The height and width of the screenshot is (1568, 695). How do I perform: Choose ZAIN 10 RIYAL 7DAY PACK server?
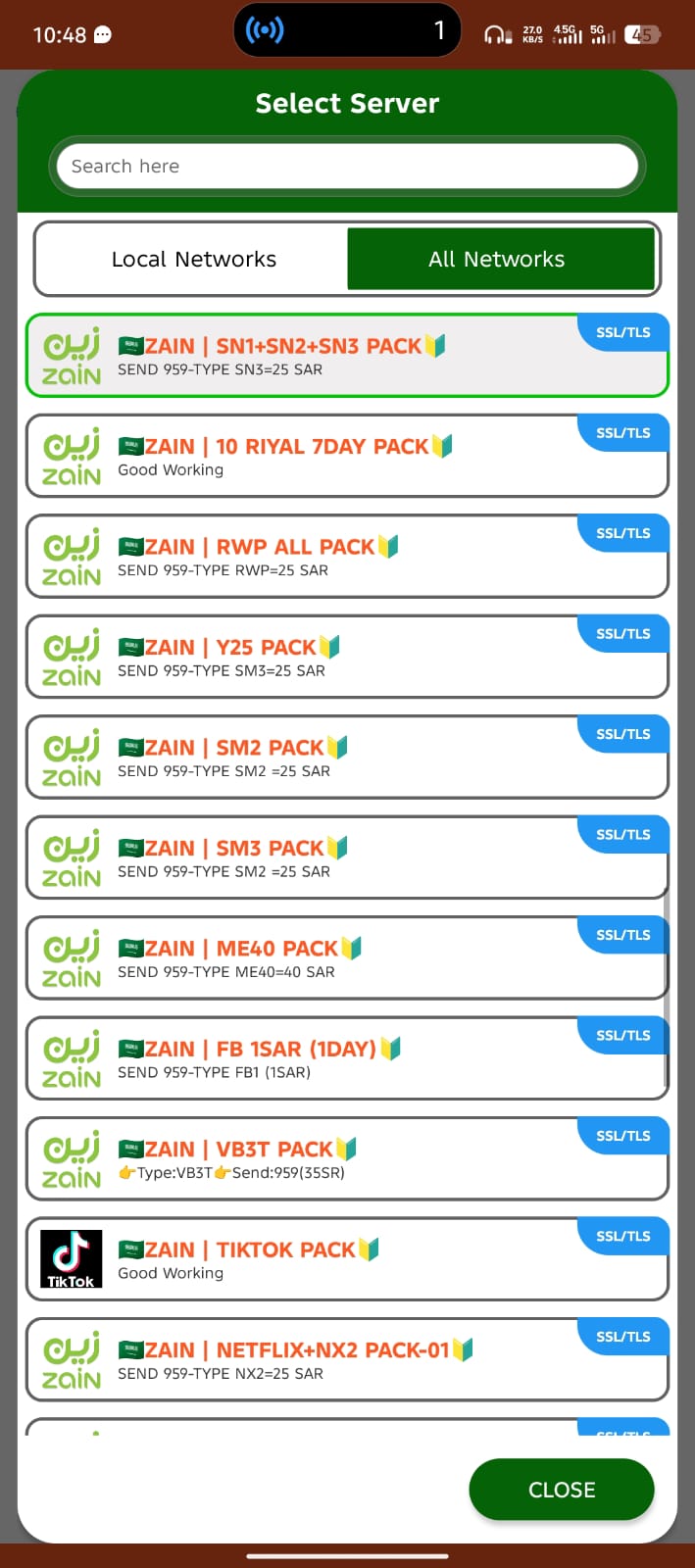click(x=347, y=457)
